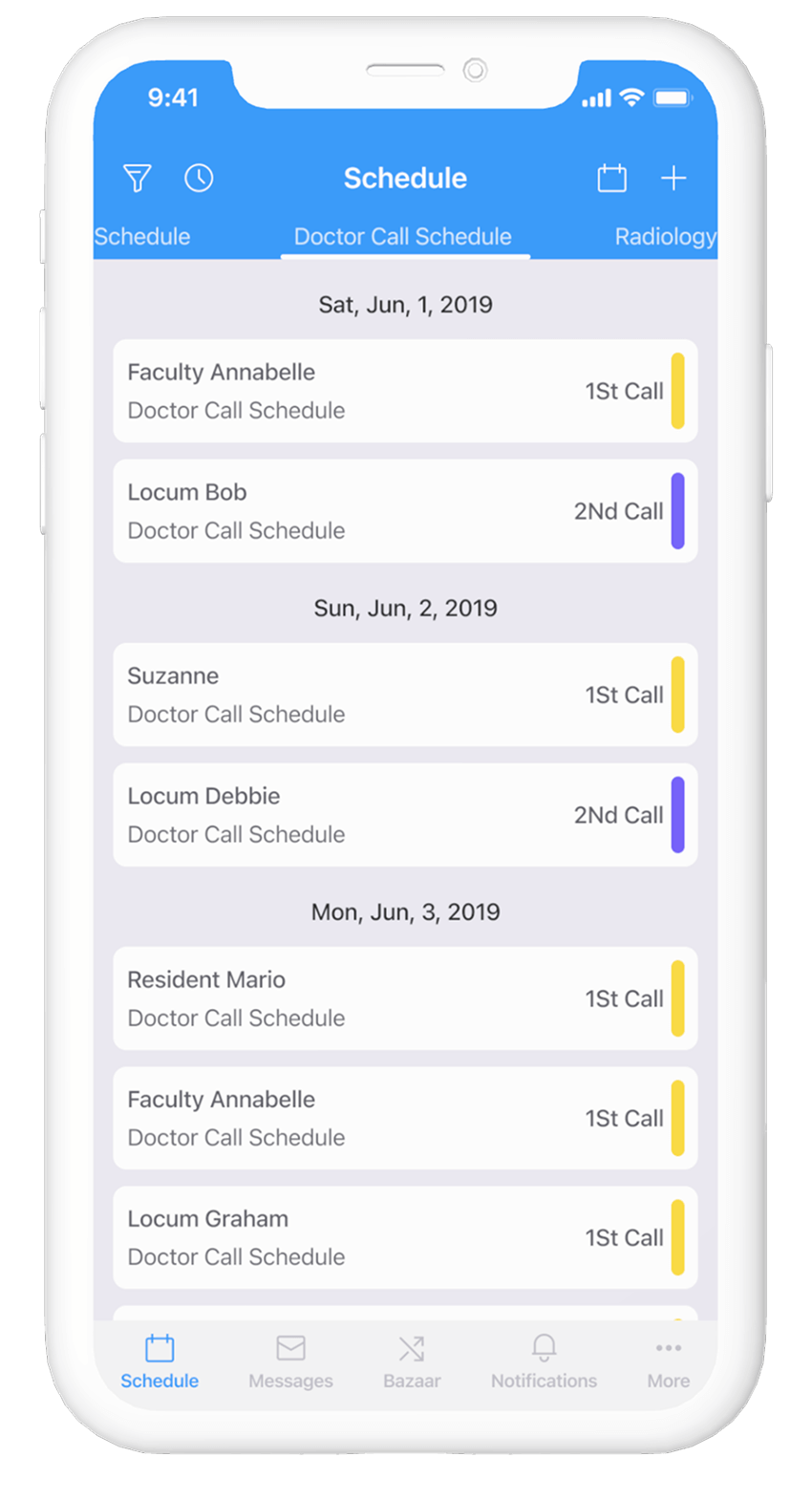This screenshot has width=812, height=1500.
Task: Open Suzanne's 1st Call entry
Action: click(x=405, y=695)
